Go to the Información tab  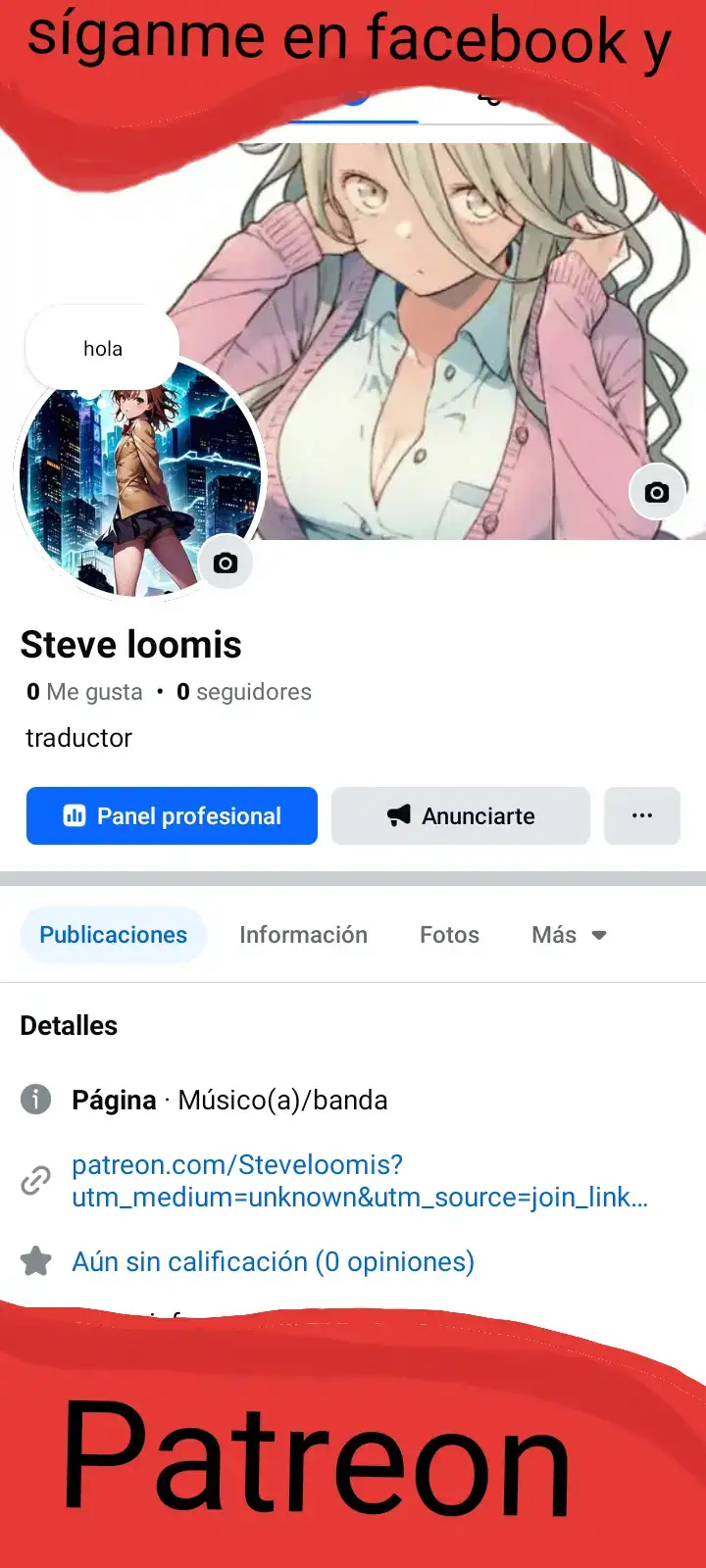pyautogui.click(x=303, y=935)
